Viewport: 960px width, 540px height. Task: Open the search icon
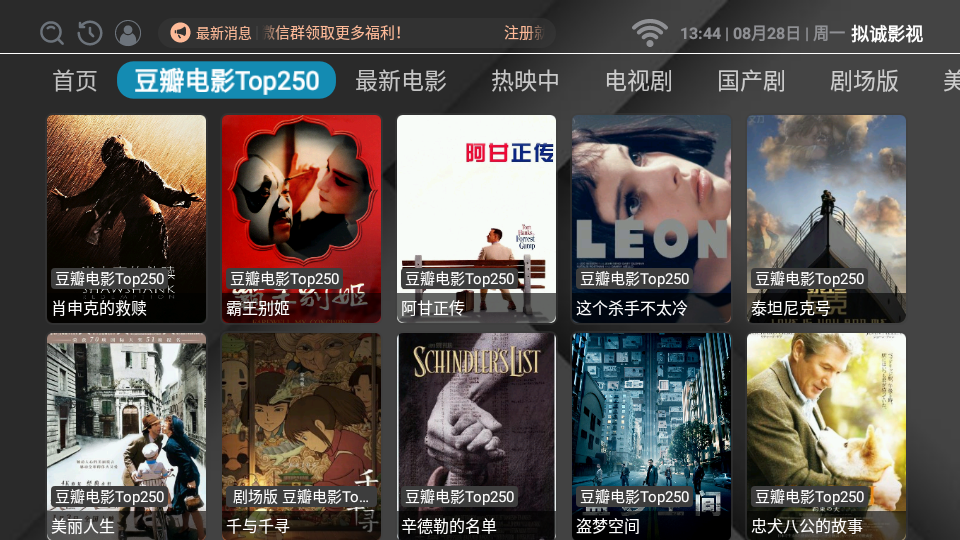tap(52, 33)
